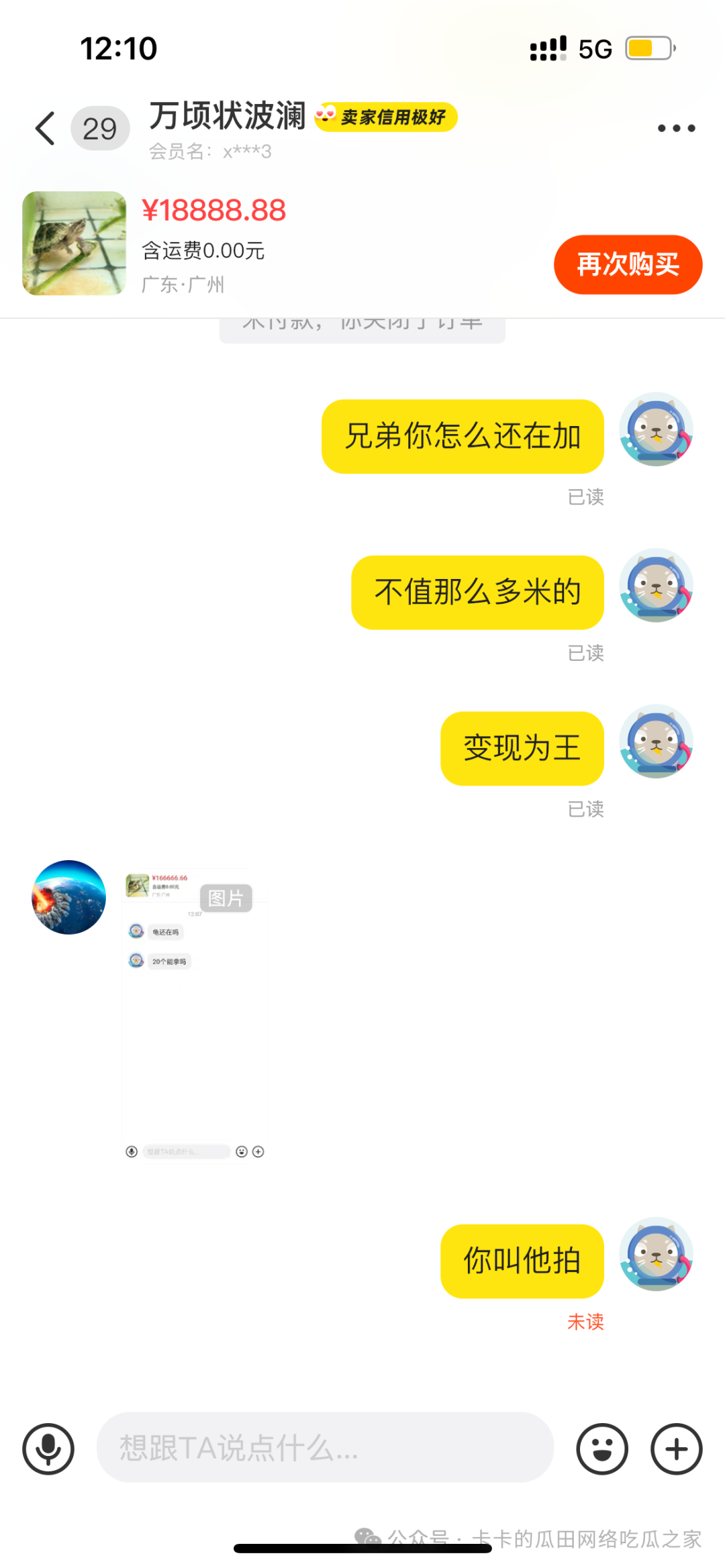Tap the 未读 unread status label
725x1568 pixels.
[585, 1321]
